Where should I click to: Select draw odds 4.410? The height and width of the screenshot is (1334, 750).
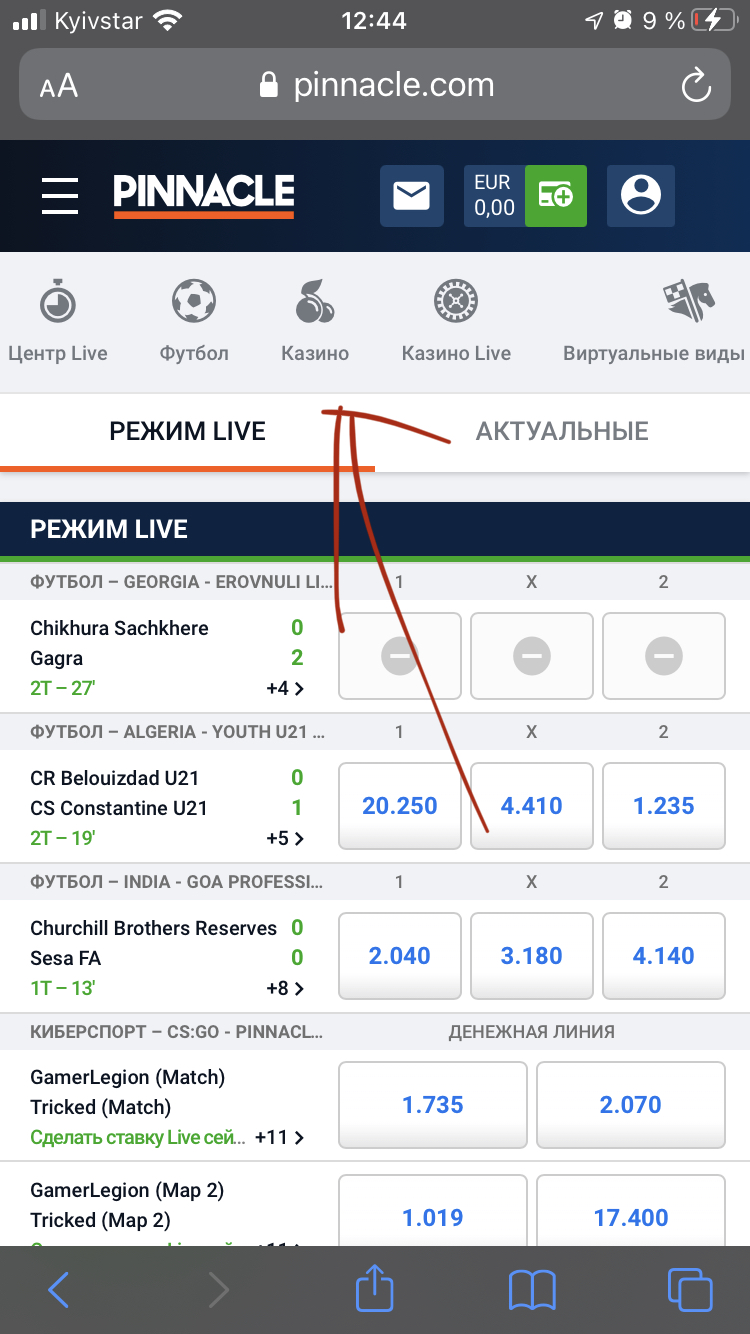coord(532,806)
